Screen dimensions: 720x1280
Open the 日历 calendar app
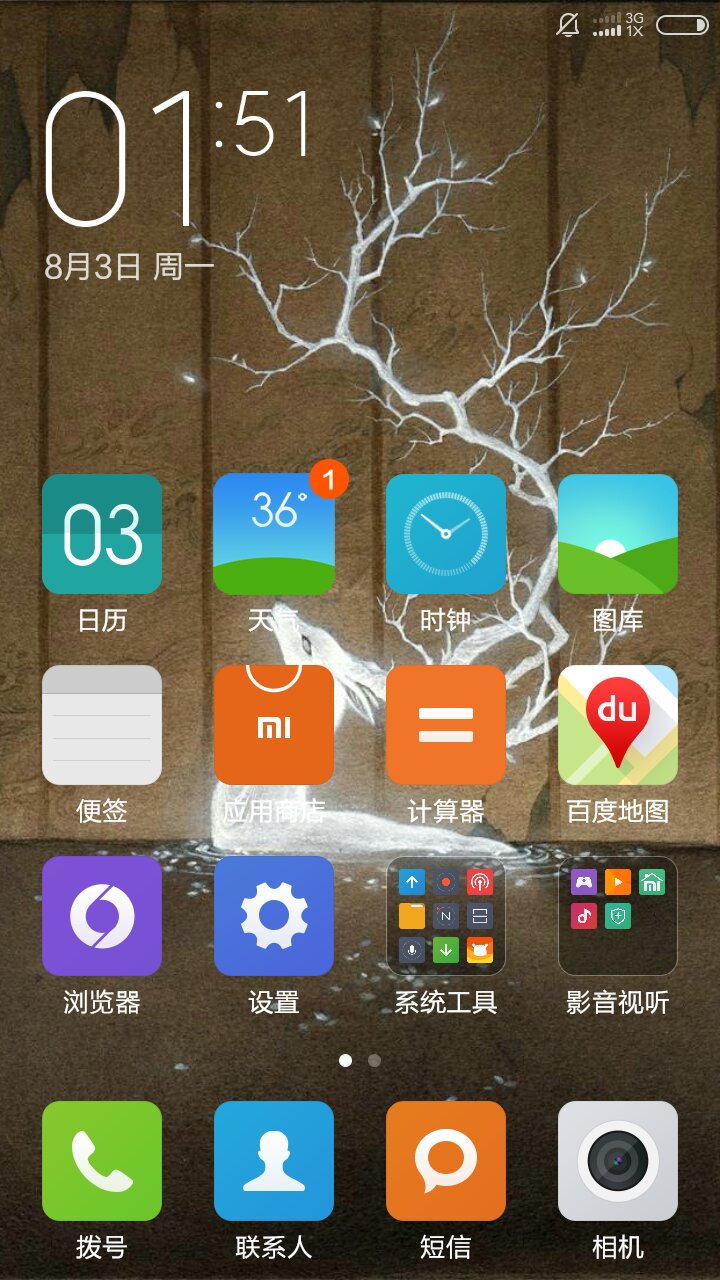point(102,534)
